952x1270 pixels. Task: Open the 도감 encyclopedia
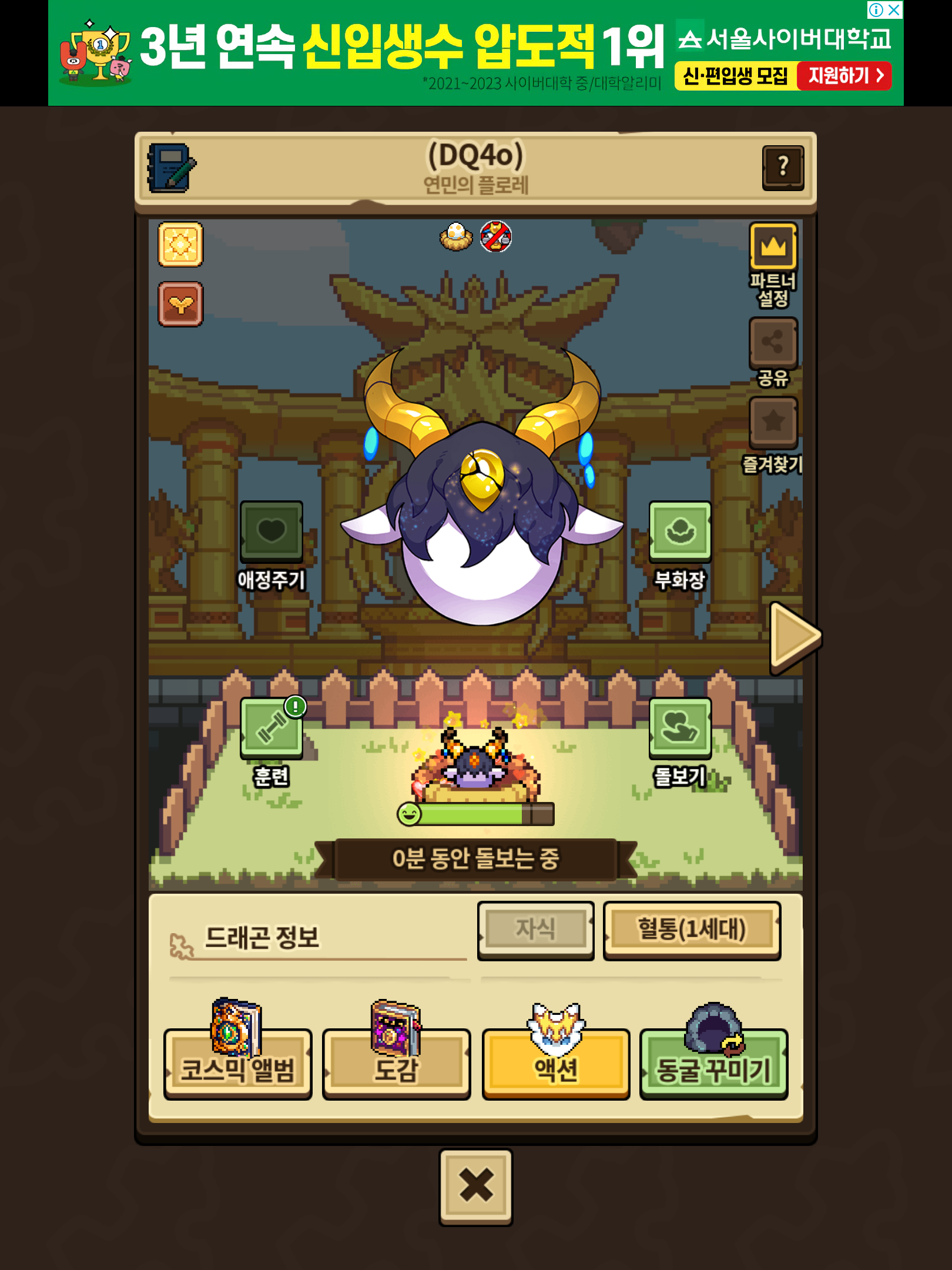tap(396, 1064)
